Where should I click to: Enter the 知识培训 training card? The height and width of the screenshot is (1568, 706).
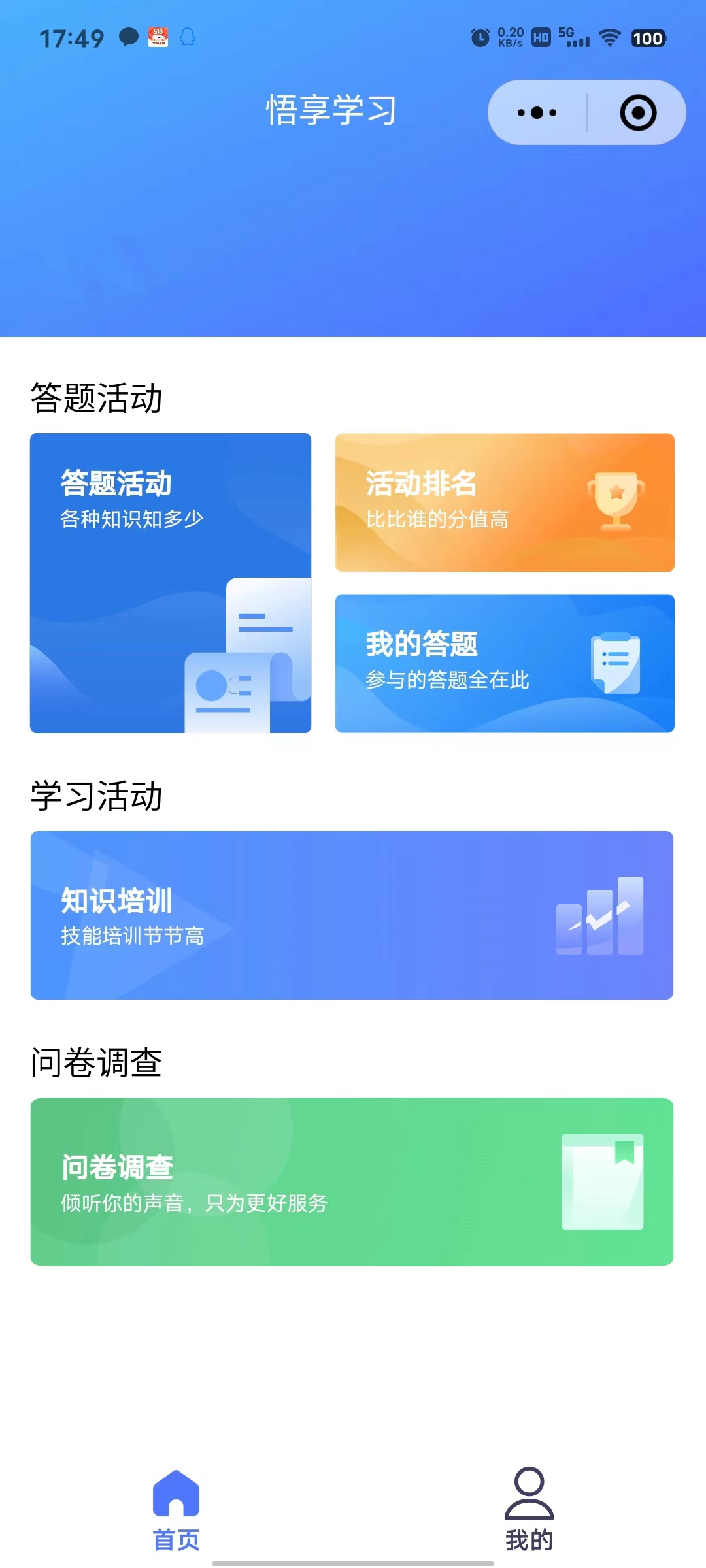pyautogui.click(x=352, y=915)
